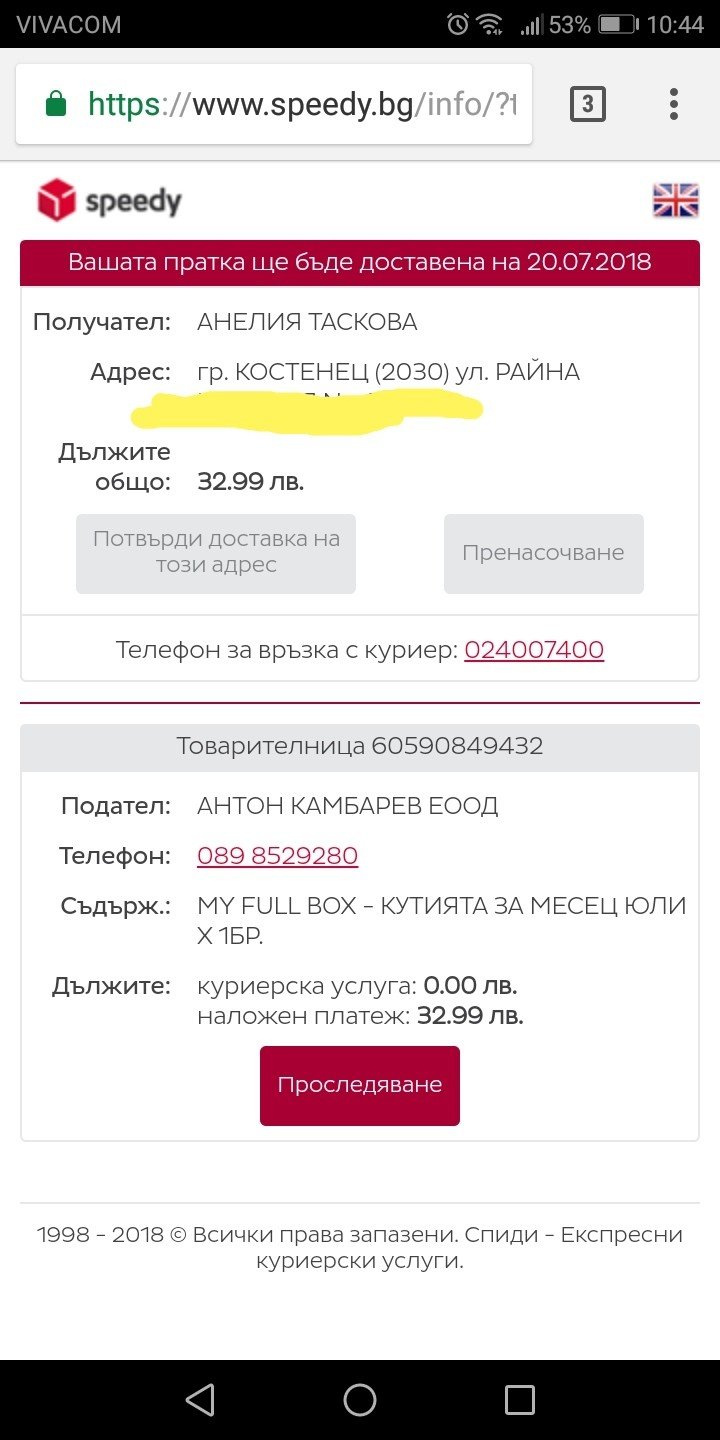Call courier number 024007400

(x=534, y=650)
